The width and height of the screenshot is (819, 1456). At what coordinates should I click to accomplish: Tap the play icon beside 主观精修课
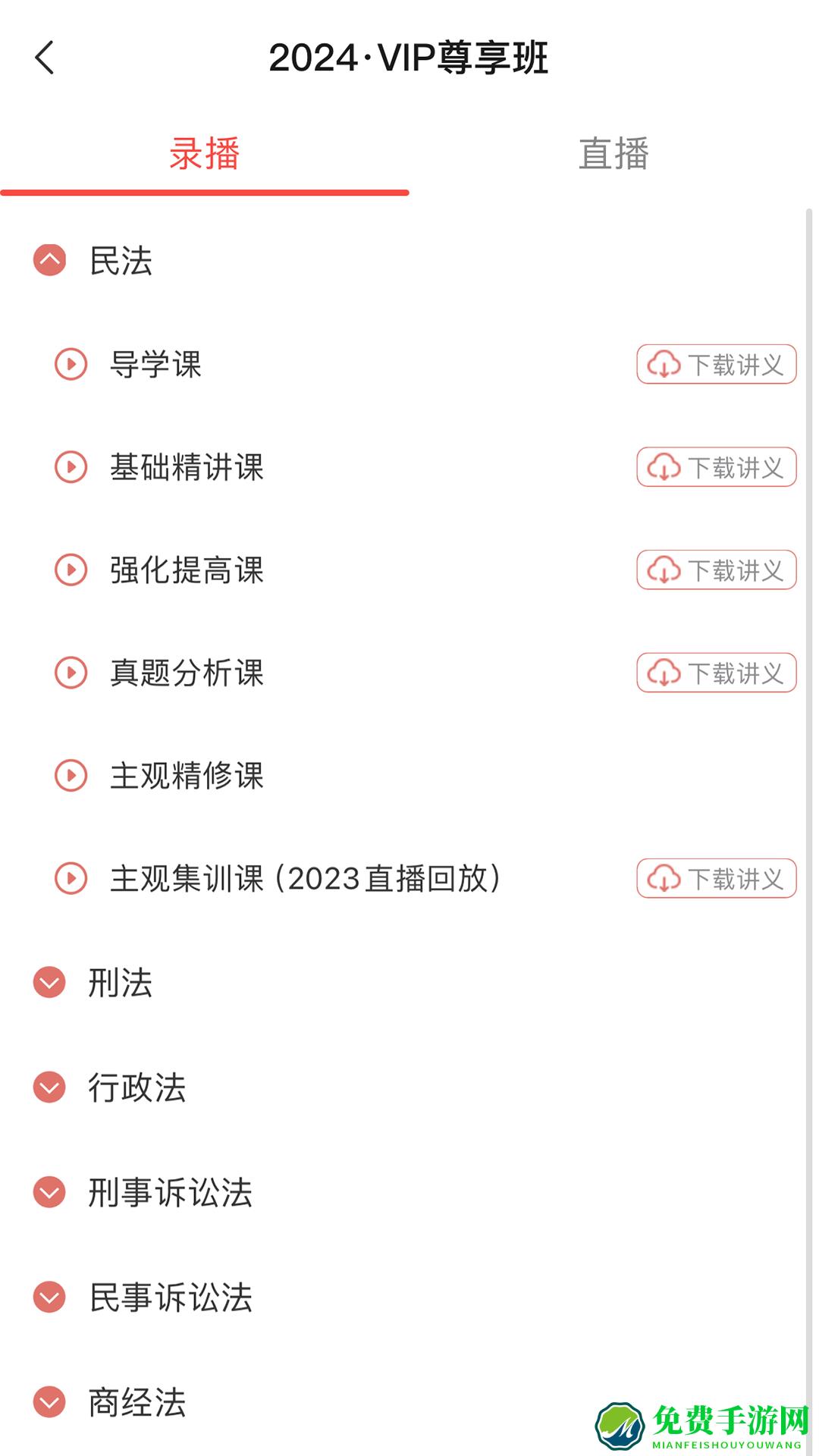click(x=70, y=775)
